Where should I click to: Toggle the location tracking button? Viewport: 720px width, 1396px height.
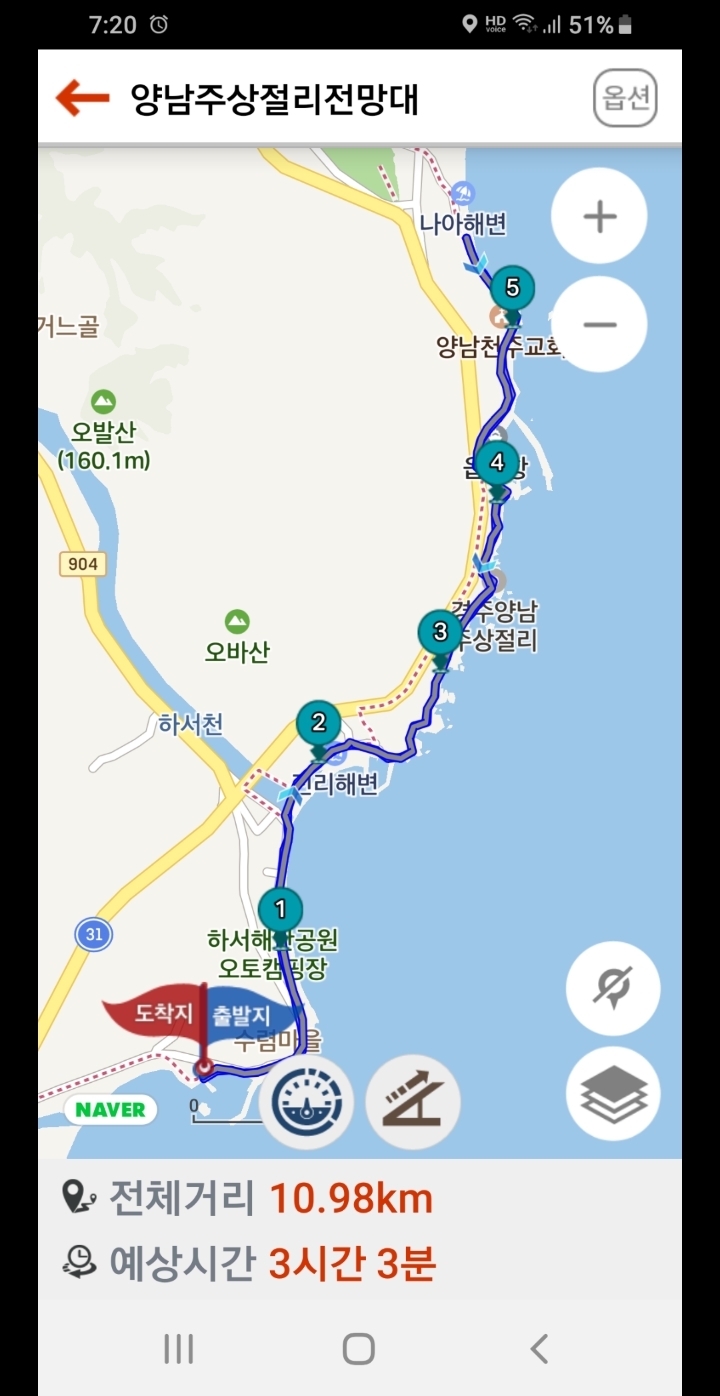[x=613, y=988]
